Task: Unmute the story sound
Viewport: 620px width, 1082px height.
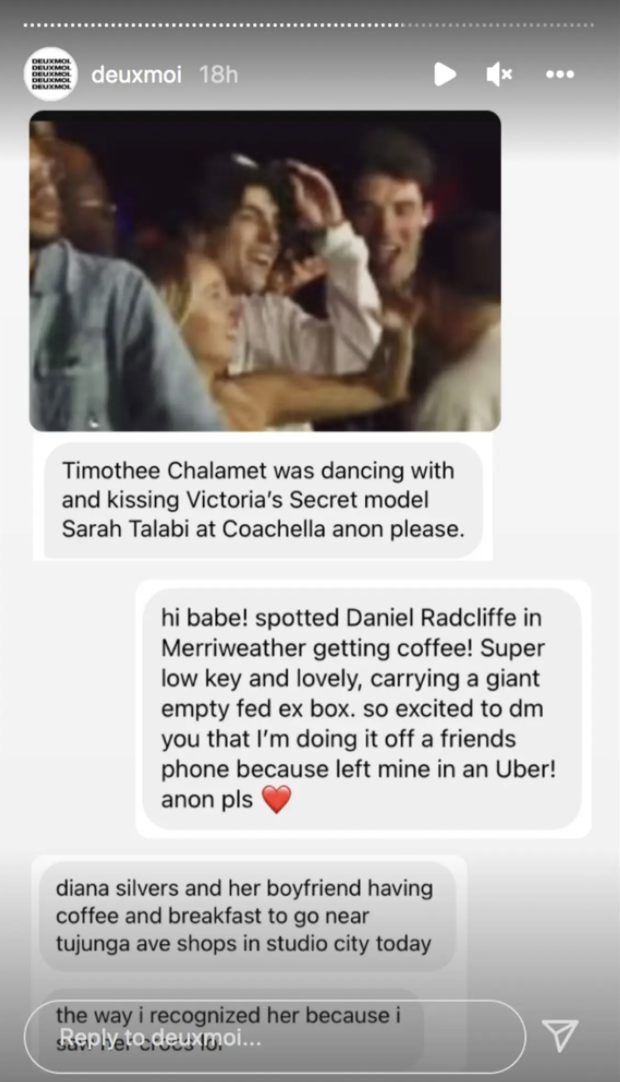Action: tap(499, 74)
